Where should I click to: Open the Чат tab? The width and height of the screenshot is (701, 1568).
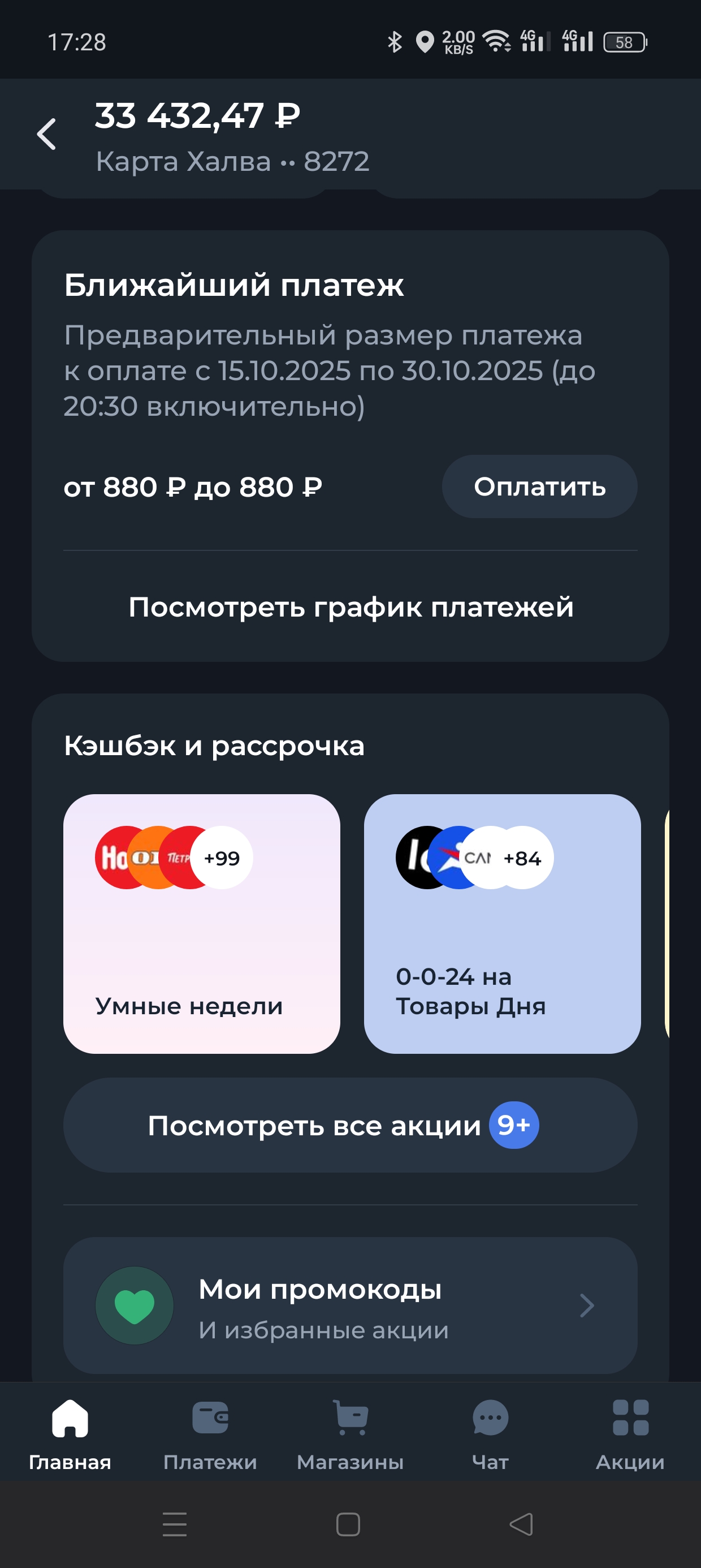point(491,1433)
